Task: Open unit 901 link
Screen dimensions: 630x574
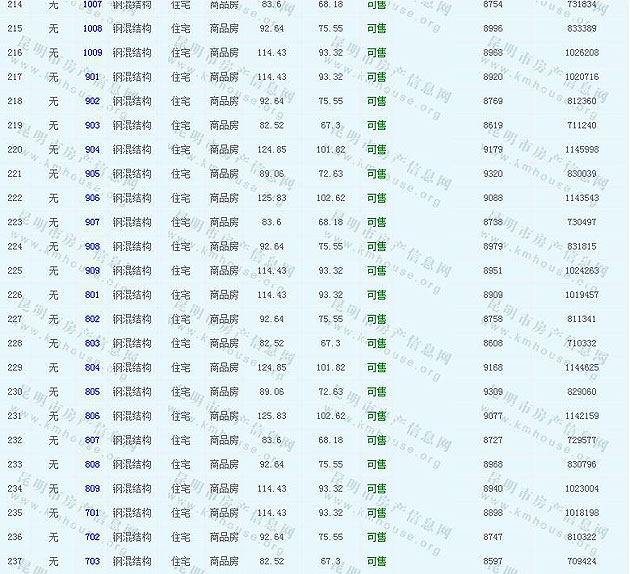Action: [x=92, y=77]
